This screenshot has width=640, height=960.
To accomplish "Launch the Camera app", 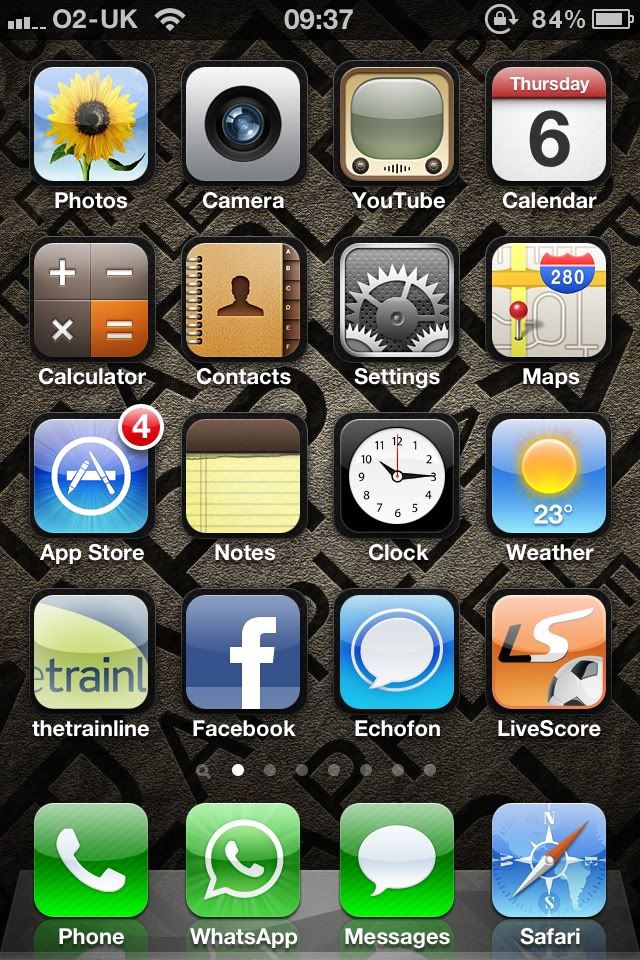I will click(243, 123).
